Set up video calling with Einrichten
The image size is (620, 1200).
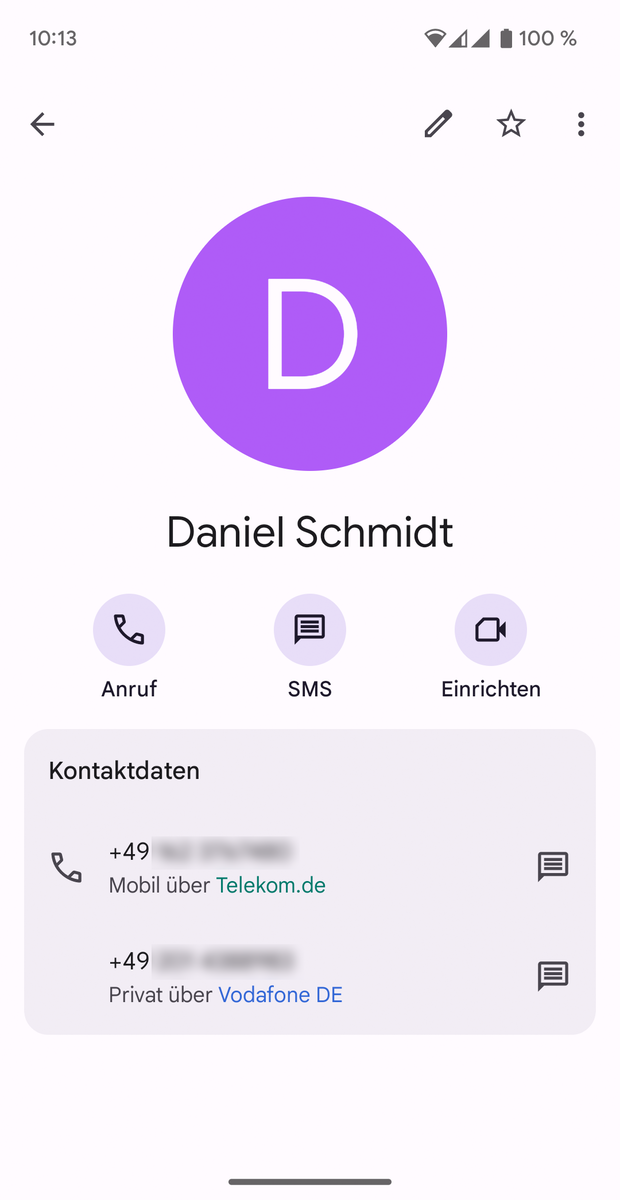490,630
